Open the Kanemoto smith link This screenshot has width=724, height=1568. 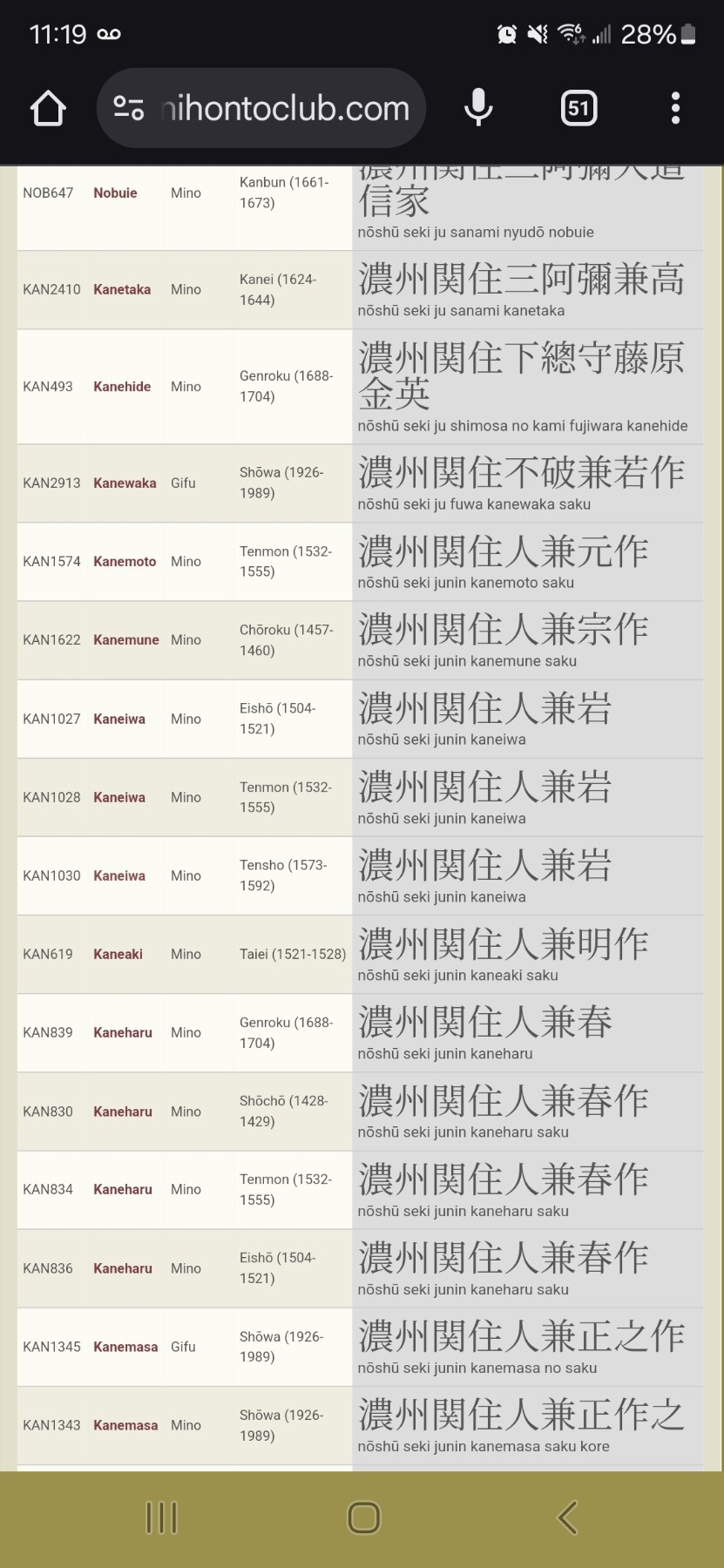(x=125, y=562)
